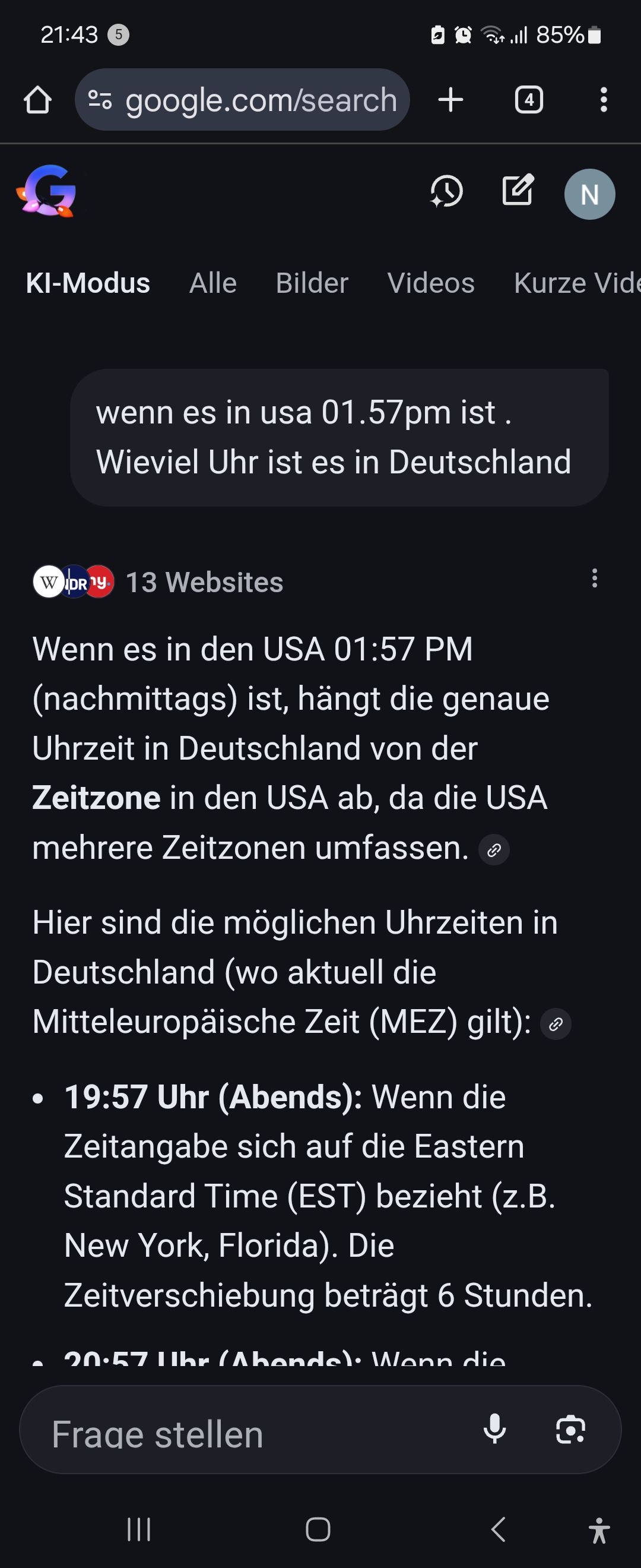Screen dimensions: 641x1568
Task: Open the browser overflow menu
Action: coord(603,100)
